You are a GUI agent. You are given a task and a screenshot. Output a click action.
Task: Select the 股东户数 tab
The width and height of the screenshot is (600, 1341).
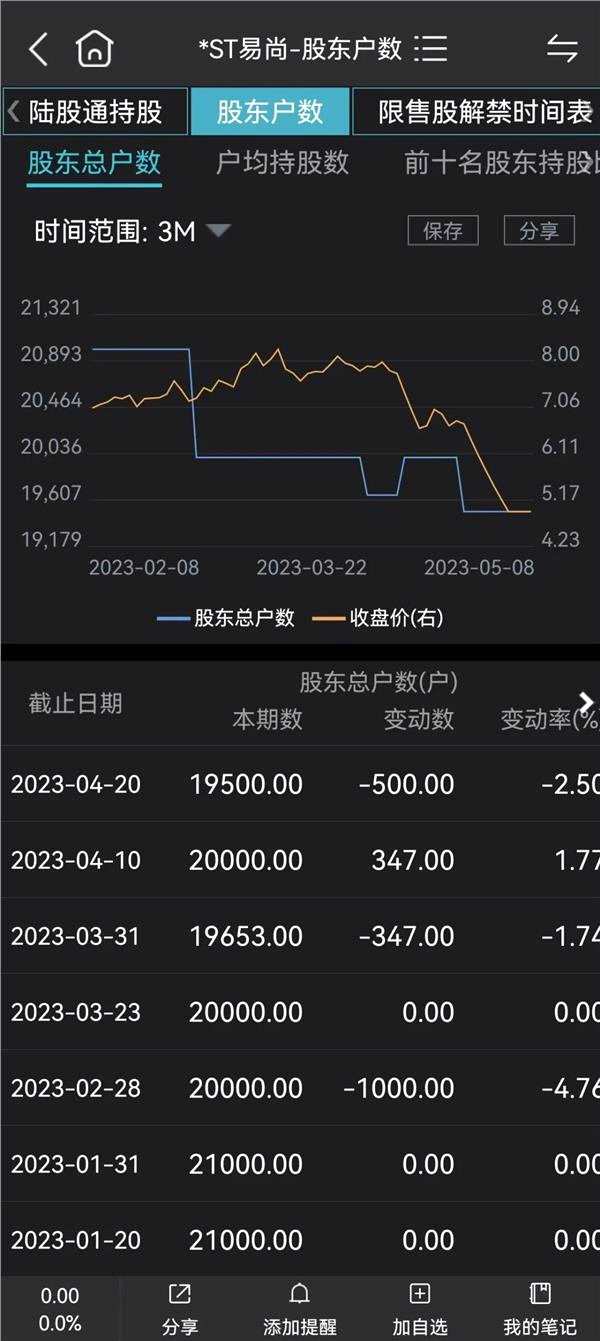(270, 112)
